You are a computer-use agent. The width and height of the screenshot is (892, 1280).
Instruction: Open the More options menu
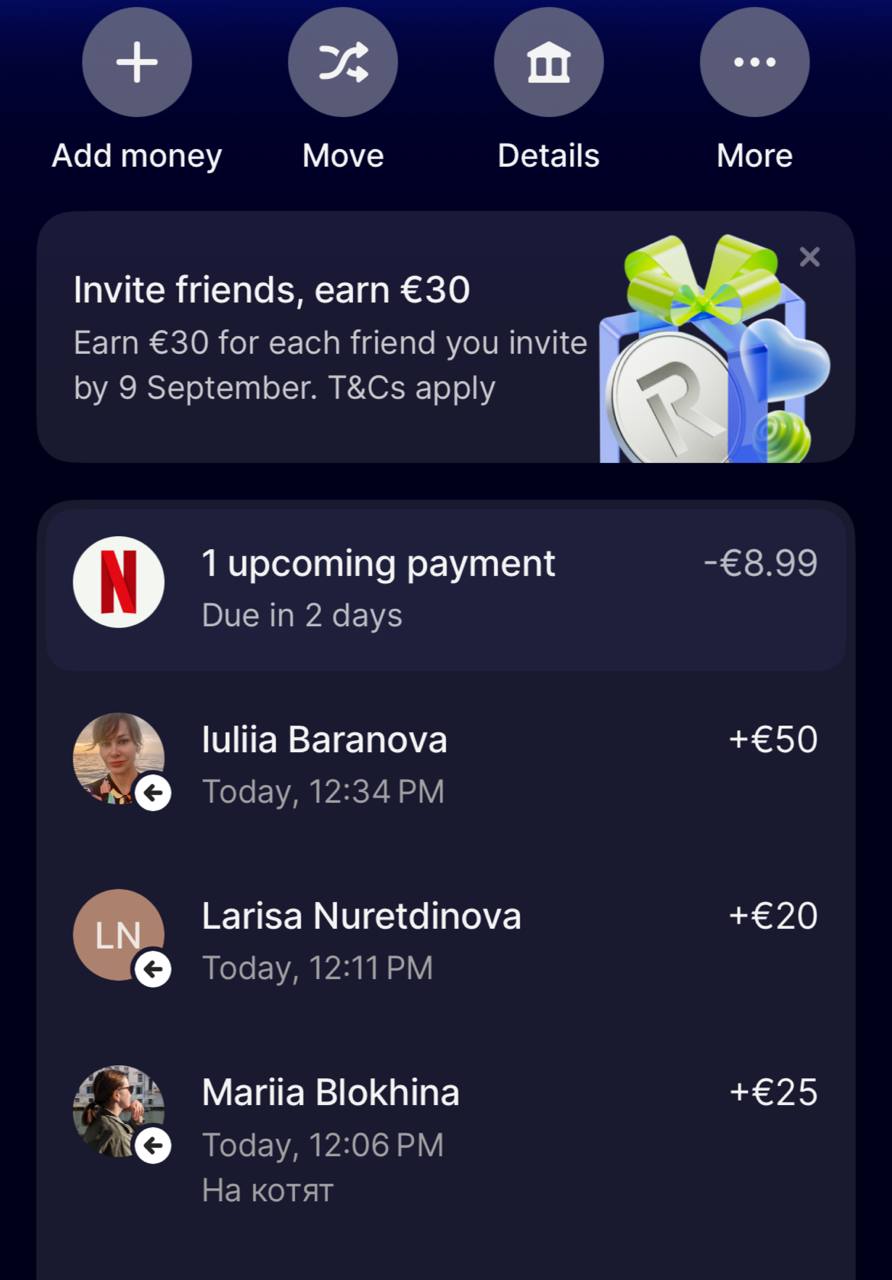pyautogui.click(x=754, y=63)
